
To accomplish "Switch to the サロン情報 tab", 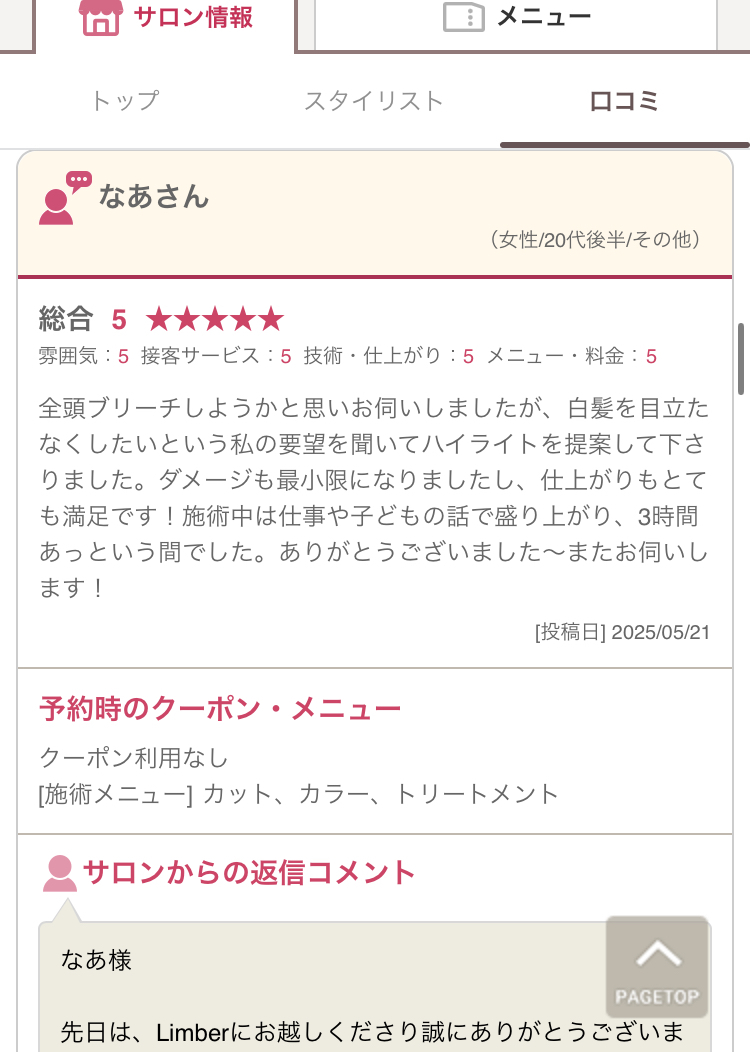I will [166, 18].
